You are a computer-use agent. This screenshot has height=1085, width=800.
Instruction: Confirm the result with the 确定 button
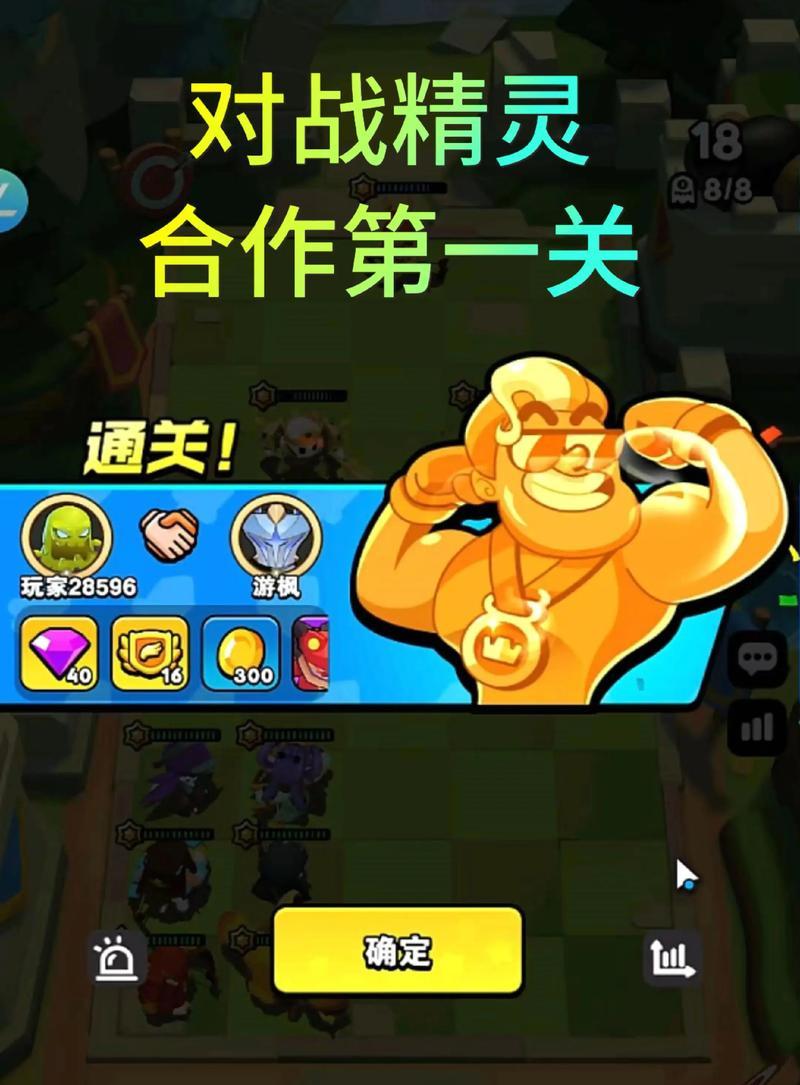click(398, 950)
